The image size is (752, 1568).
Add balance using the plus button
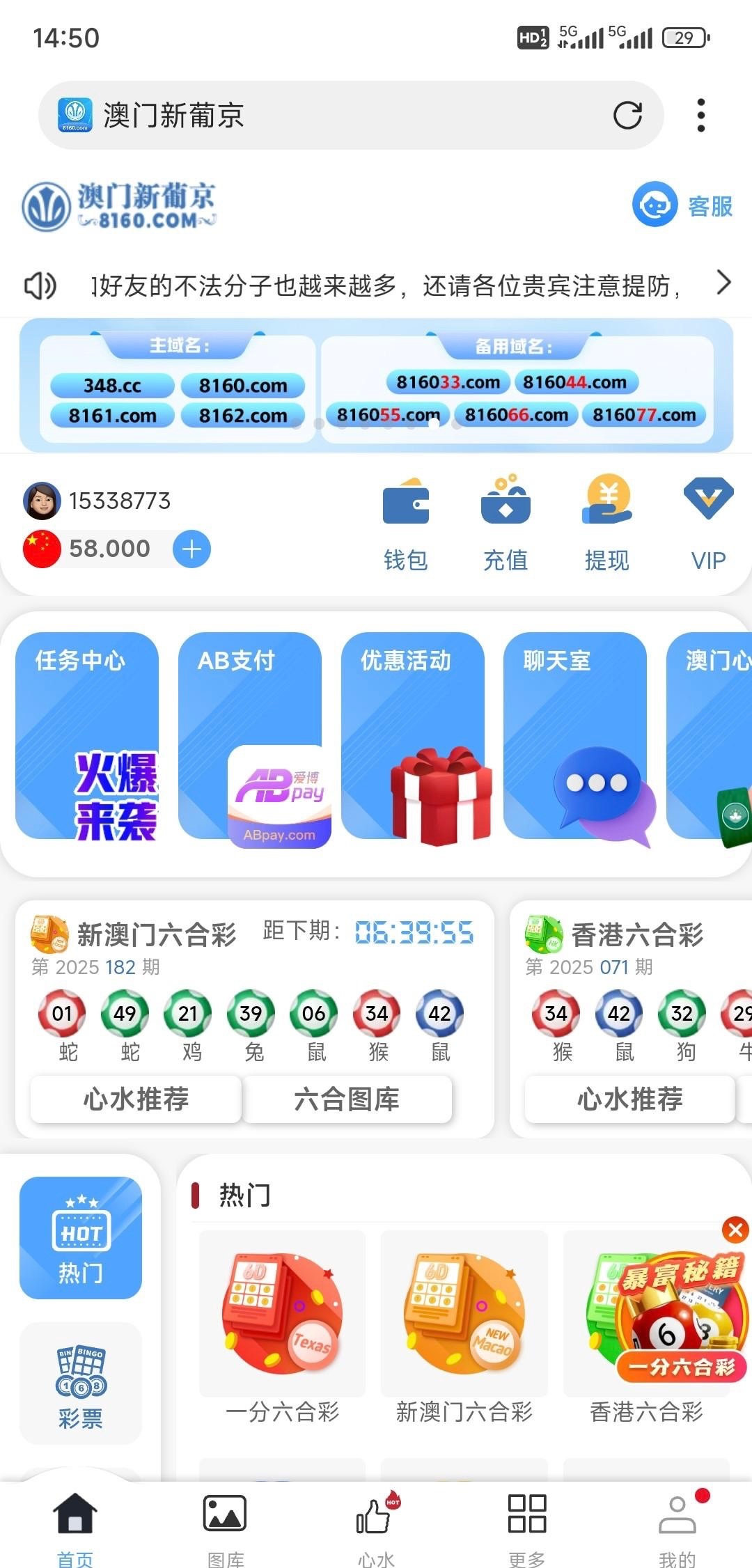191,549
